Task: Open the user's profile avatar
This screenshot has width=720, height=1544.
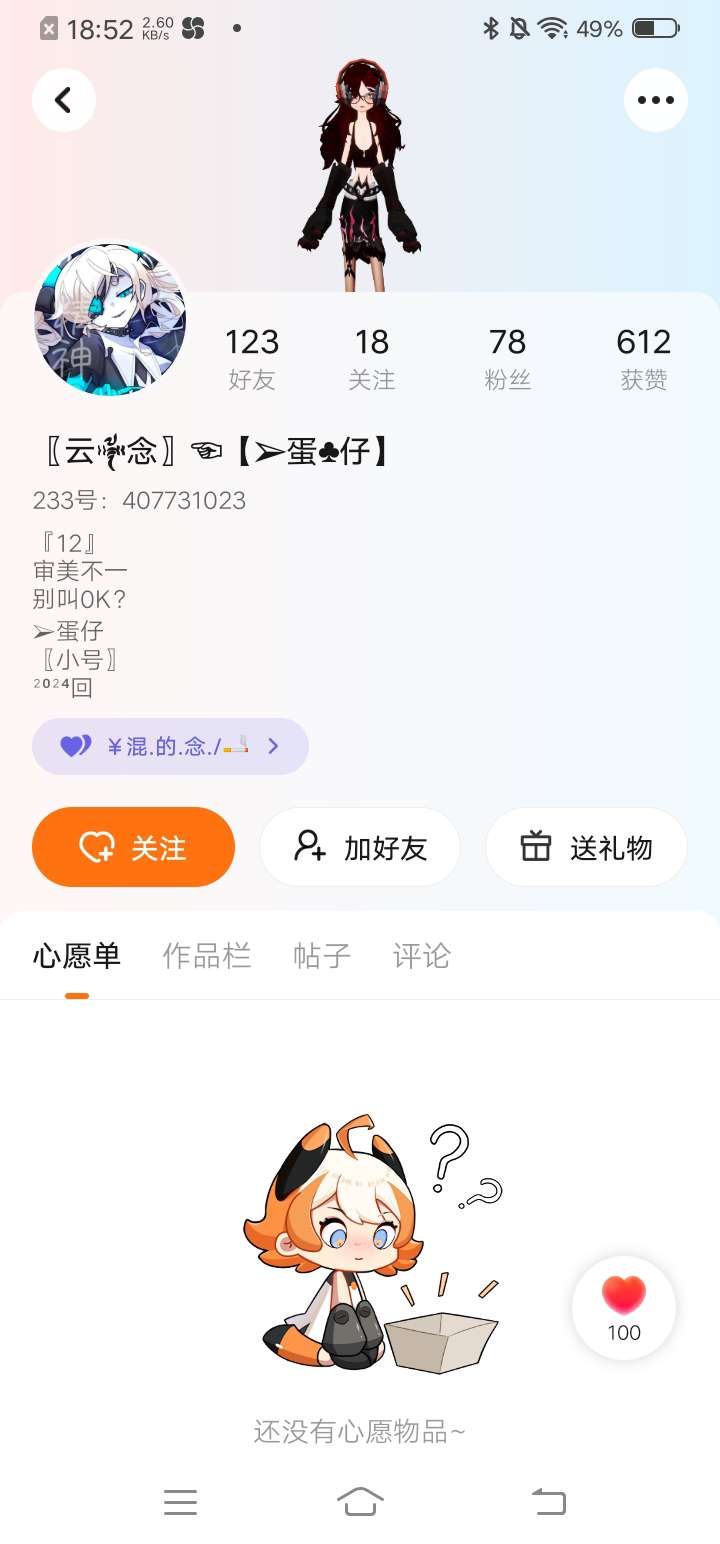Action: [x=110, y=320]
